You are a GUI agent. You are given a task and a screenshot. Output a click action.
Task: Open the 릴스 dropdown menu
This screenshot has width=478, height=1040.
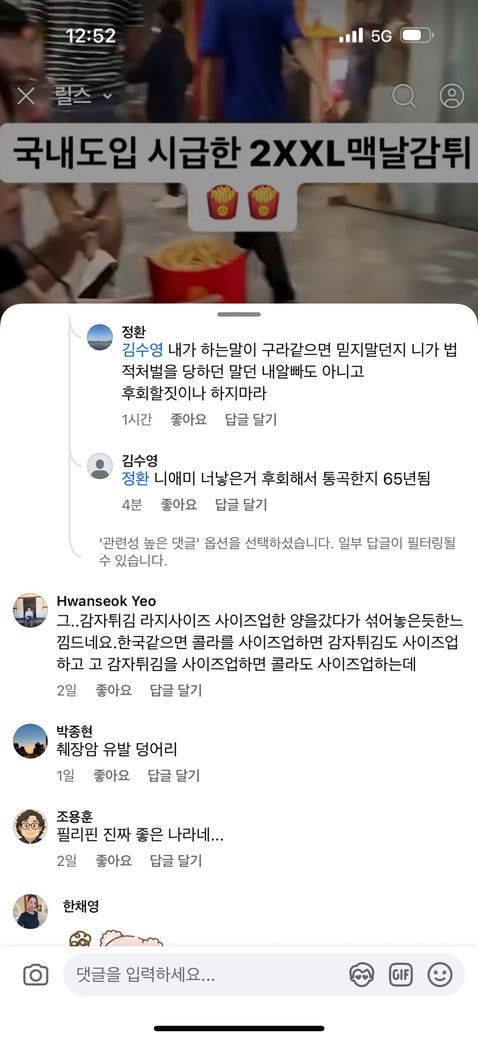coord(83,96)
